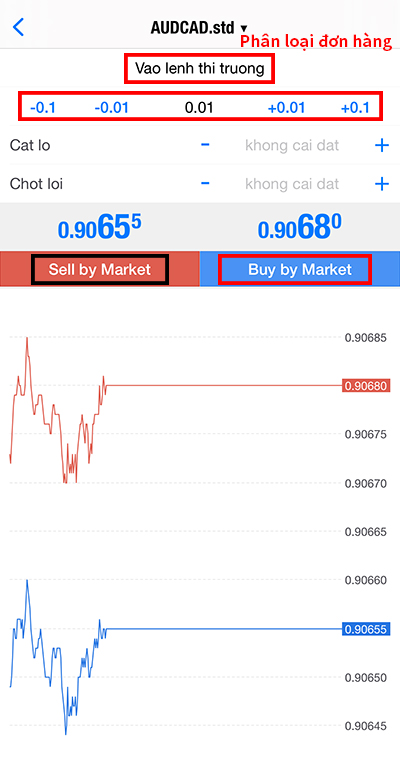Tap the minus button for Chot loi
This screenshot has width=400, height=767.
tap(205, 183)
